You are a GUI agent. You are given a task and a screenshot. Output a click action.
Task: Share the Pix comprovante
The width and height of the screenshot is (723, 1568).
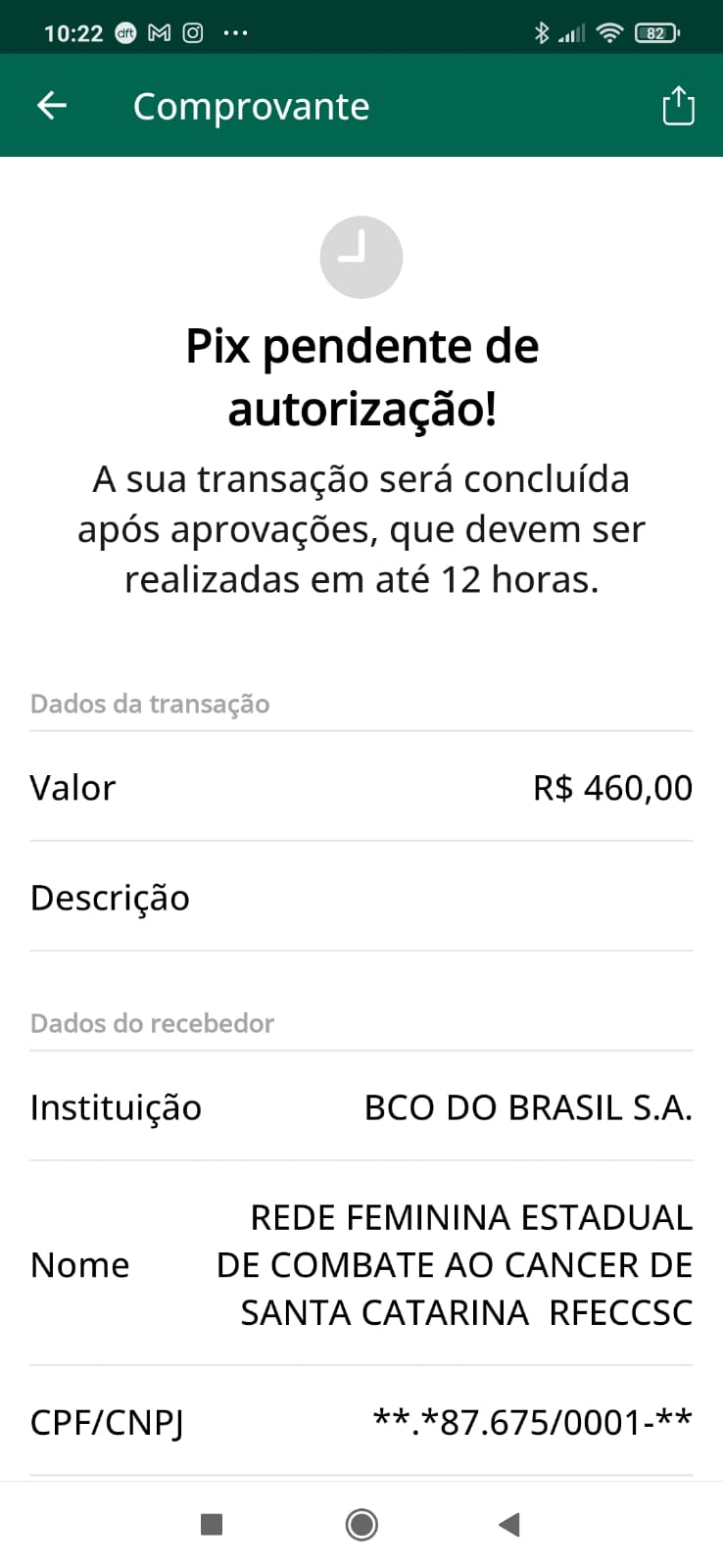coord(678,106)
